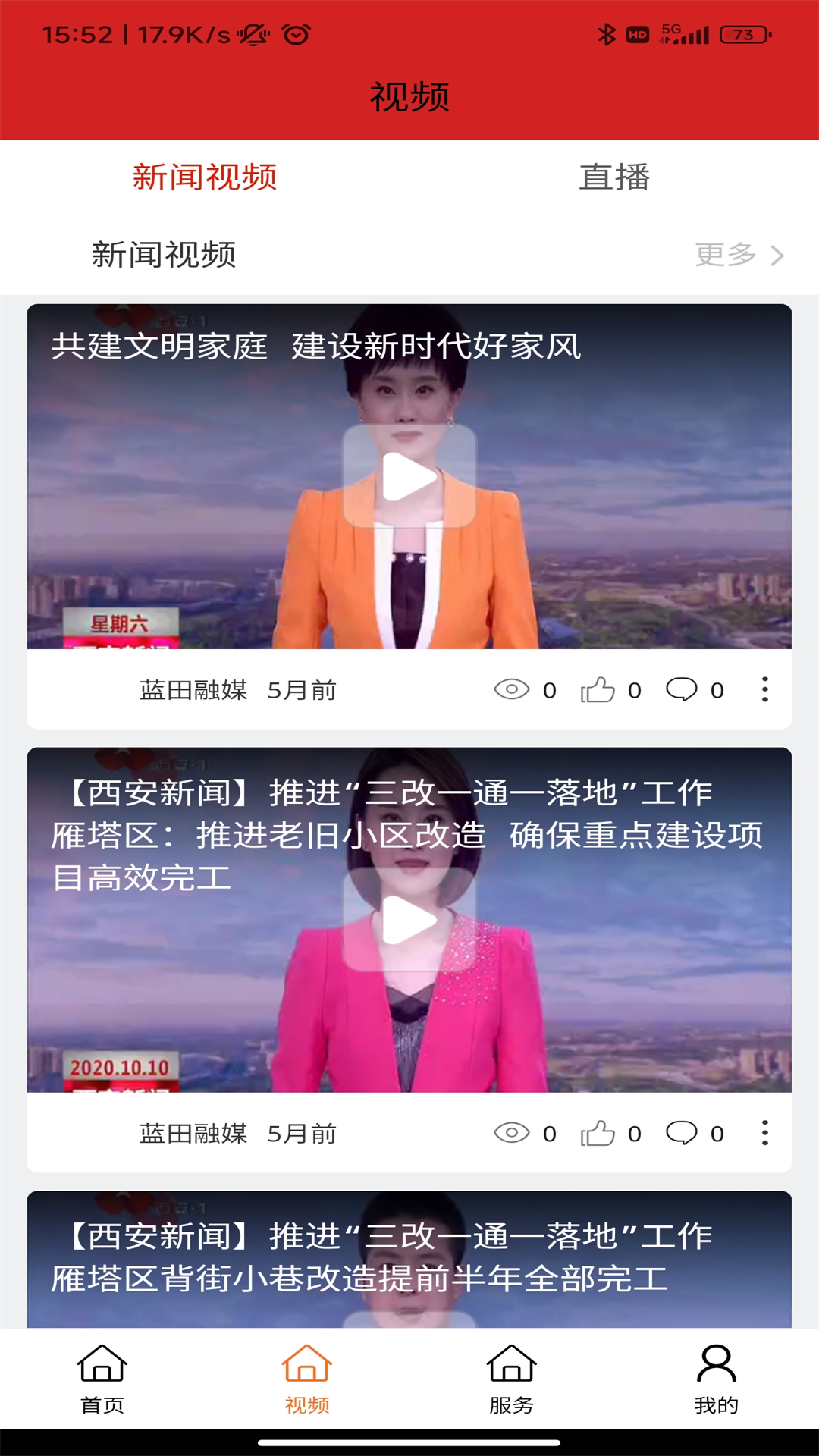Switch to the 直播 tab
Viewport: 819px width, 1456px height.
[x=616, y=178]
